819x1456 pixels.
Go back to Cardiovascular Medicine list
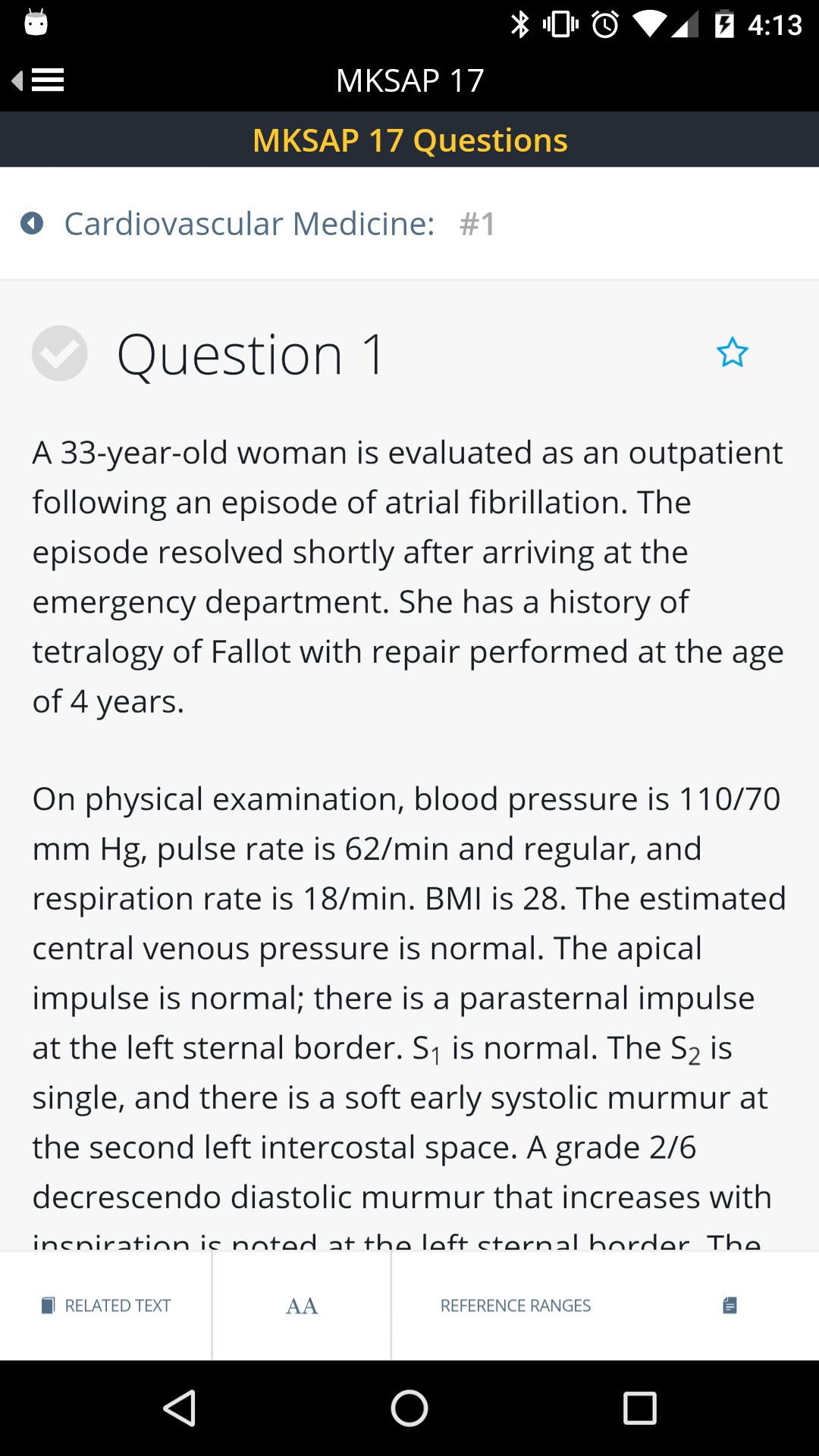tap(32, 224)
